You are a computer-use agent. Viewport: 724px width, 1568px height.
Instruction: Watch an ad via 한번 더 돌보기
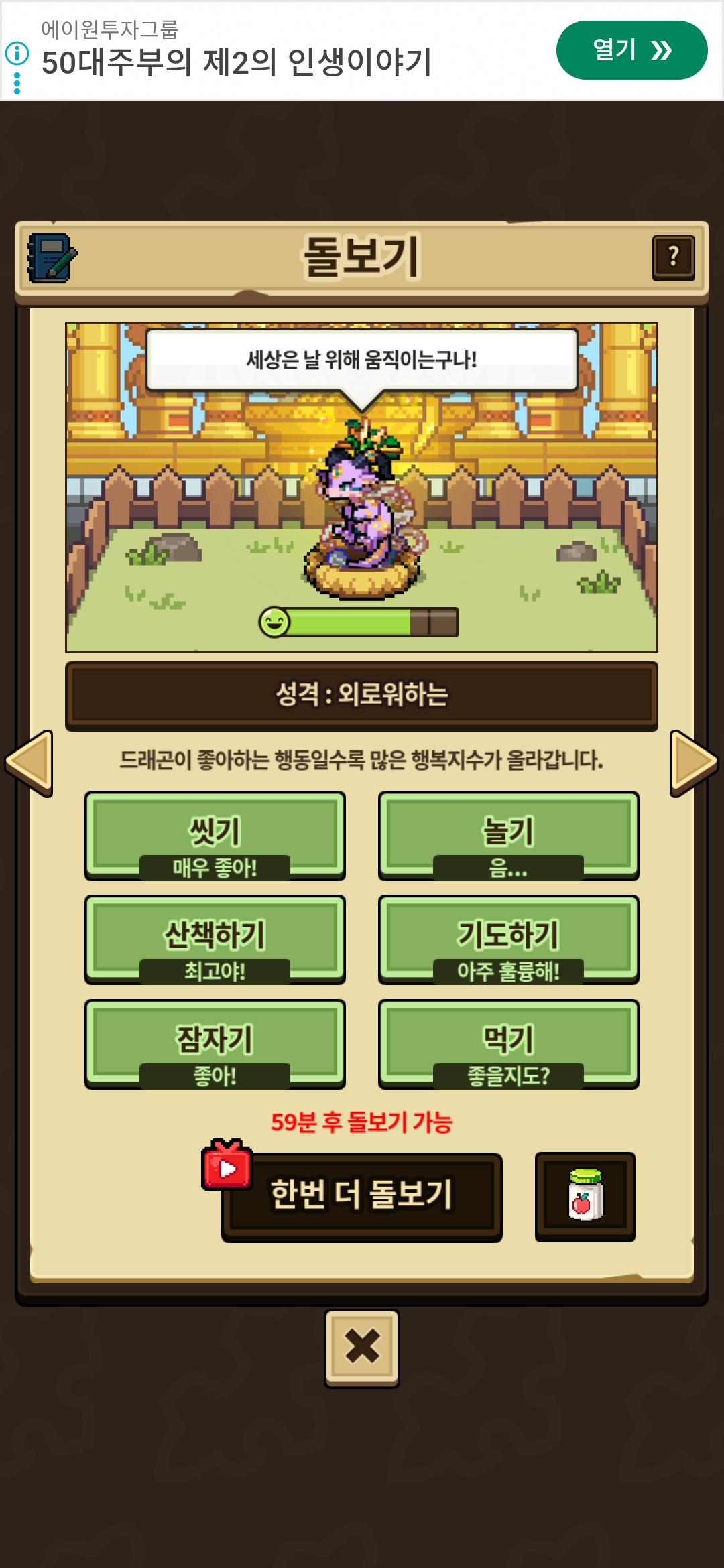tap(361, 1196)
